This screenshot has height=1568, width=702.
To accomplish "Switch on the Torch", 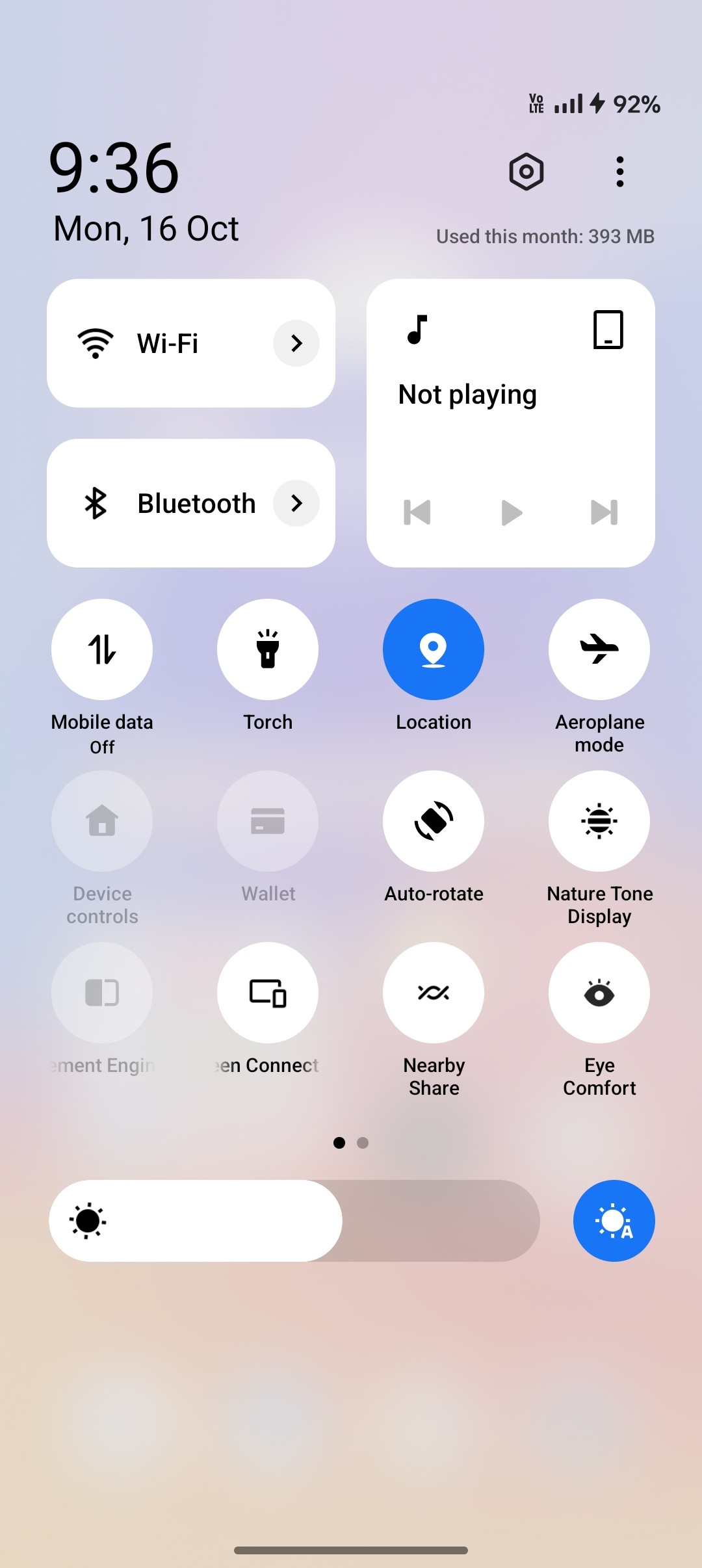I will (x=268, y=649).
